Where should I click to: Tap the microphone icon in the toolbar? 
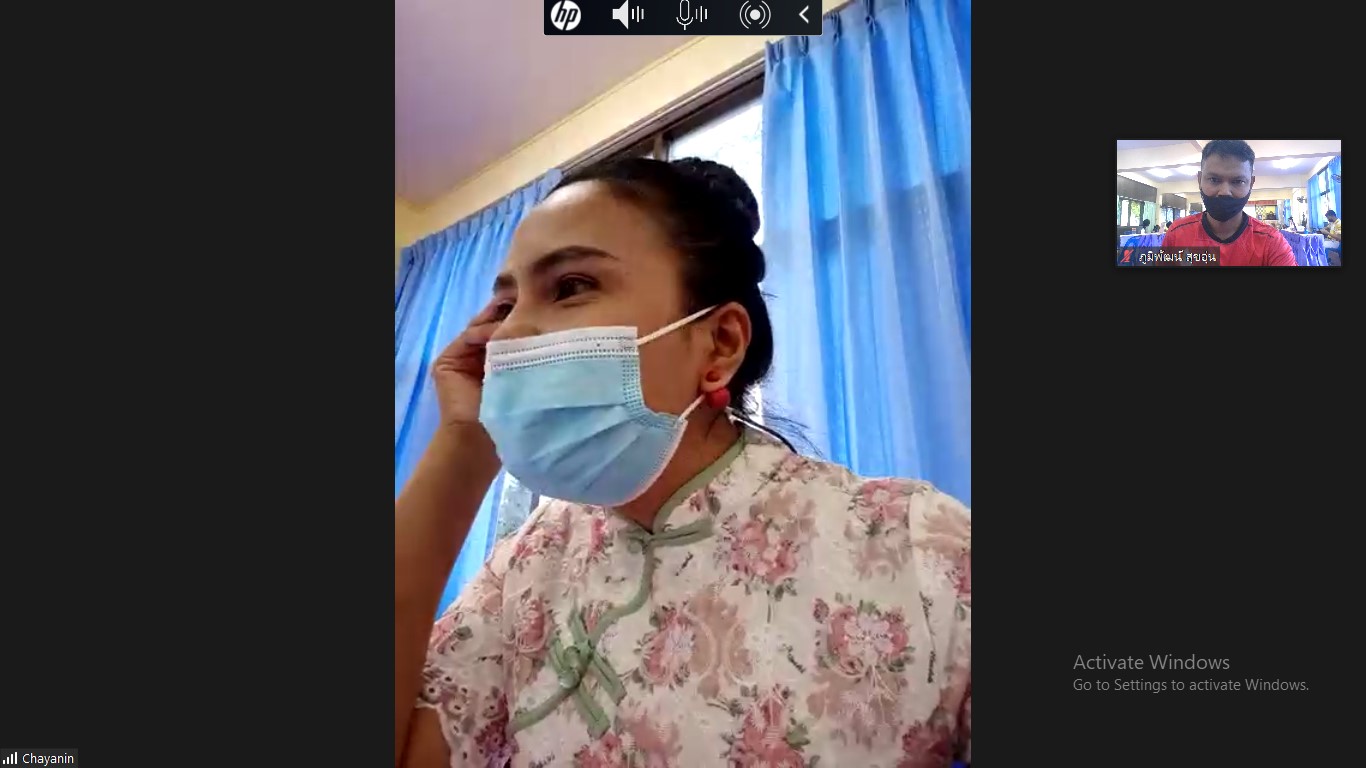(691, 15)
